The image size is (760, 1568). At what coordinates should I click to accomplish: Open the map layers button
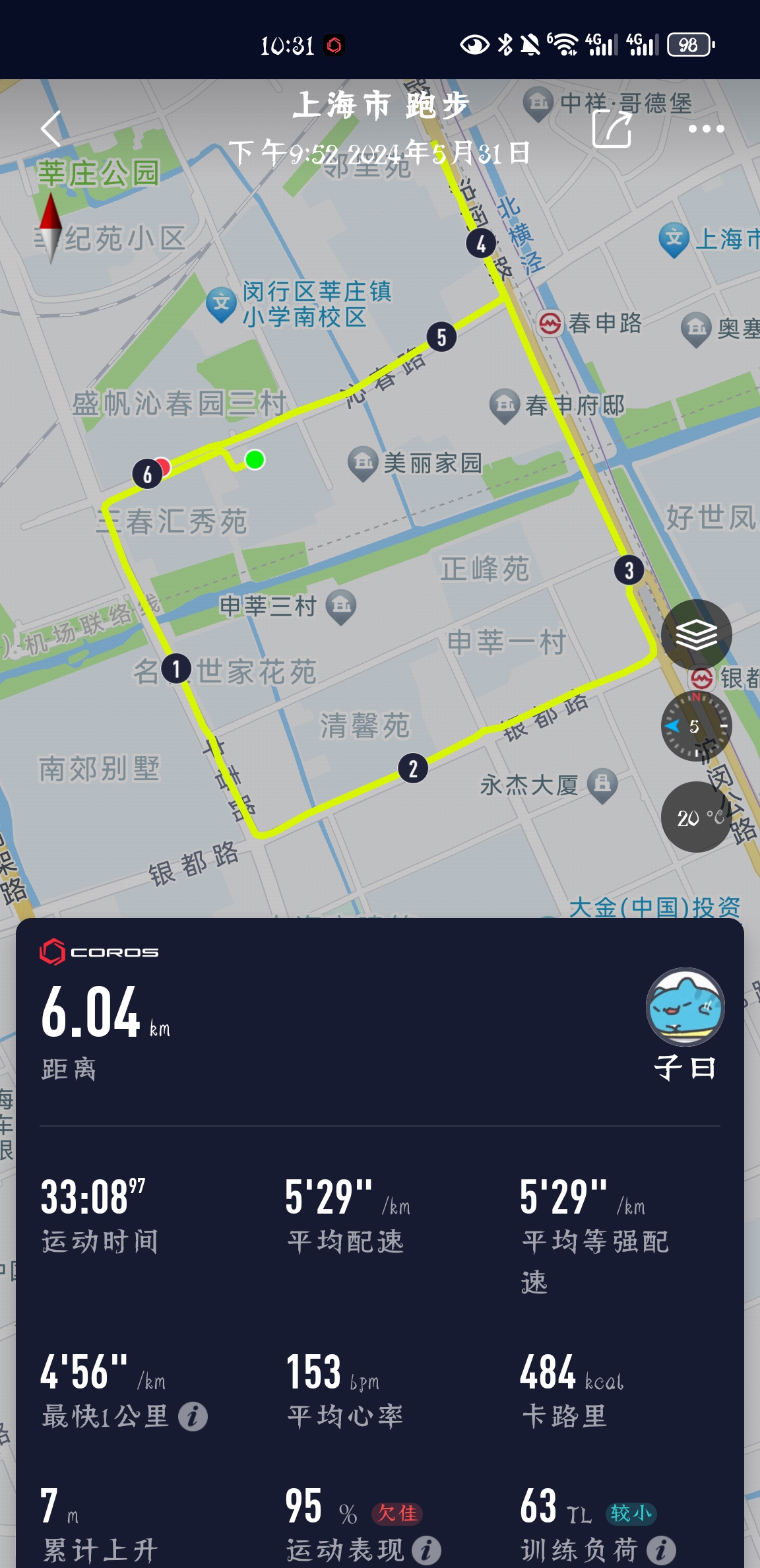[696, 635]
